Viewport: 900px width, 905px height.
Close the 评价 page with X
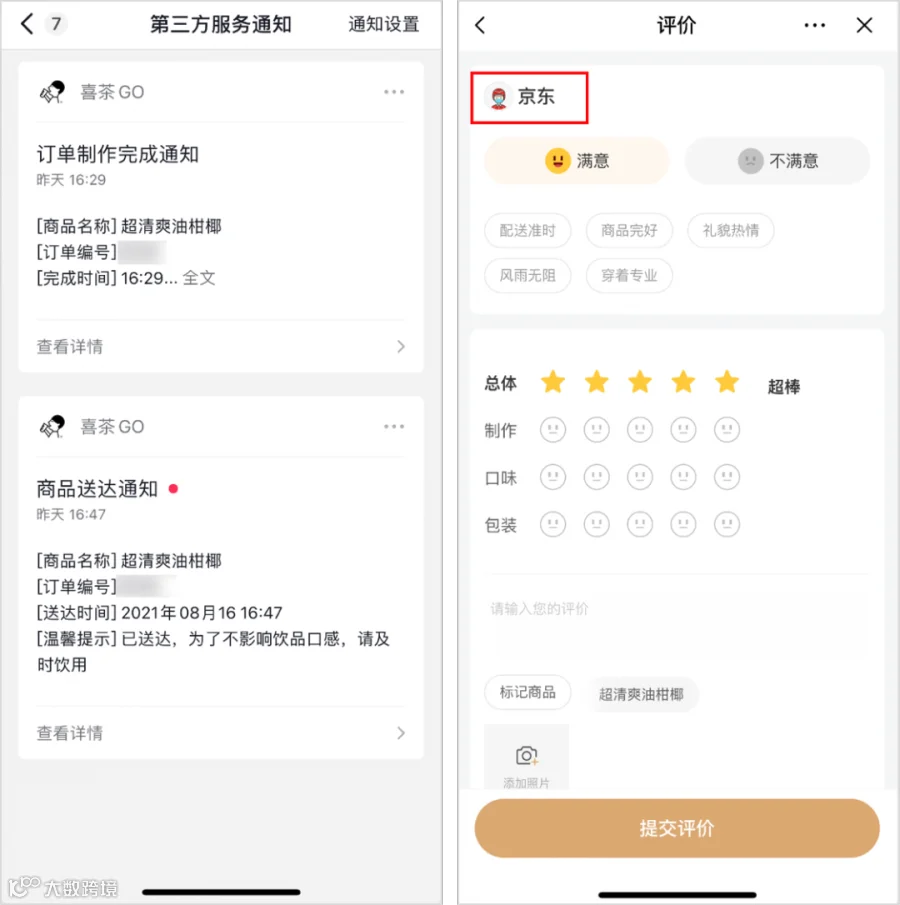point(864,25)
